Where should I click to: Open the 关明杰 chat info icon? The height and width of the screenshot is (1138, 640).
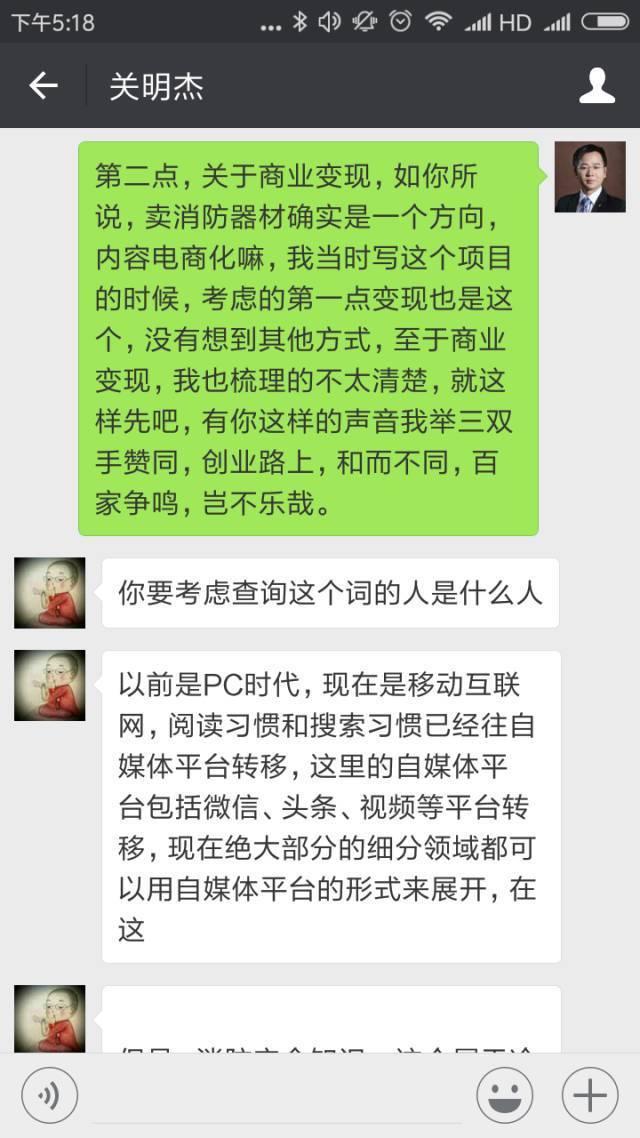(597, 86)
